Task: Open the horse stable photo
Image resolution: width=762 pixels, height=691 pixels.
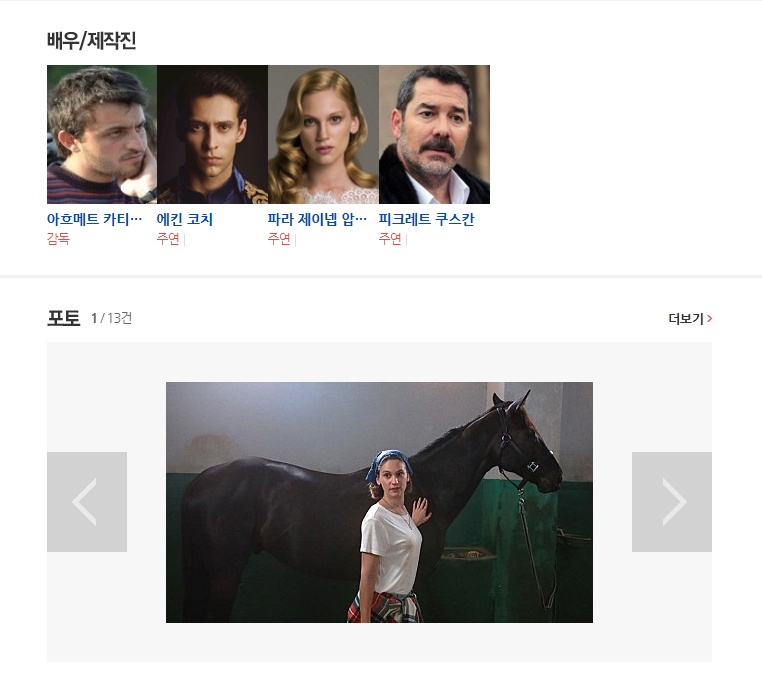Action: click(x=379, y=502)
